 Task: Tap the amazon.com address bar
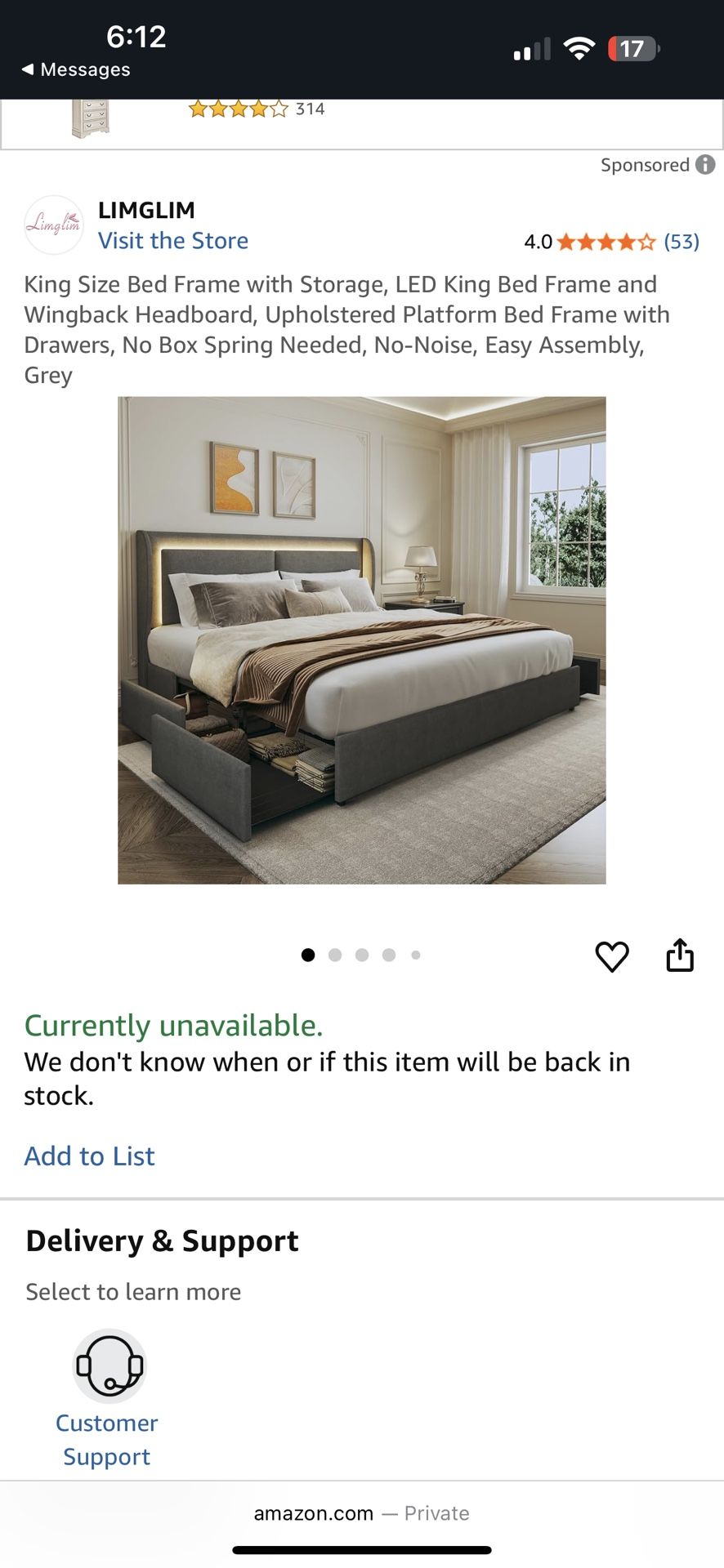[x=362, y=1513]
